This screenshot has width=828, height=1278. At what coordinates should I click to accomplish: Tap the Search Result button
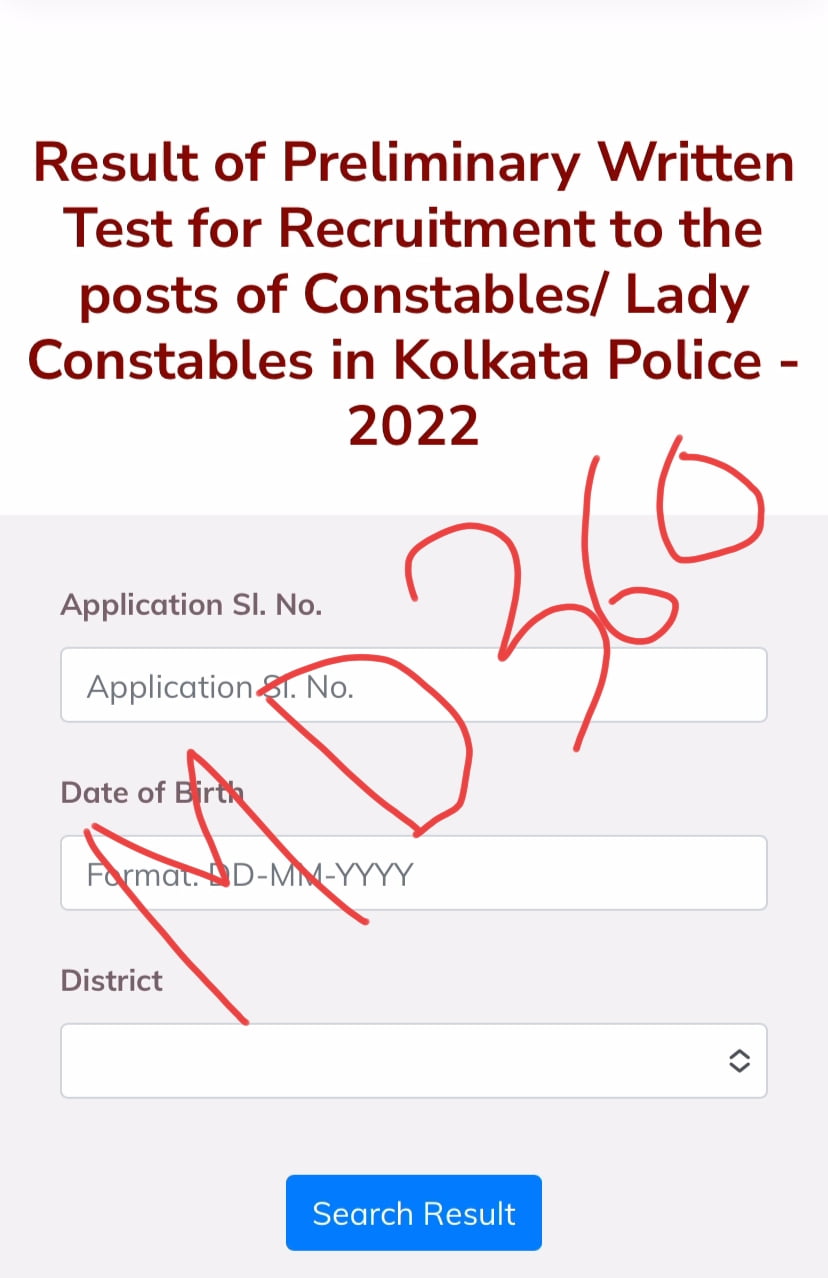coord(413,1213)
